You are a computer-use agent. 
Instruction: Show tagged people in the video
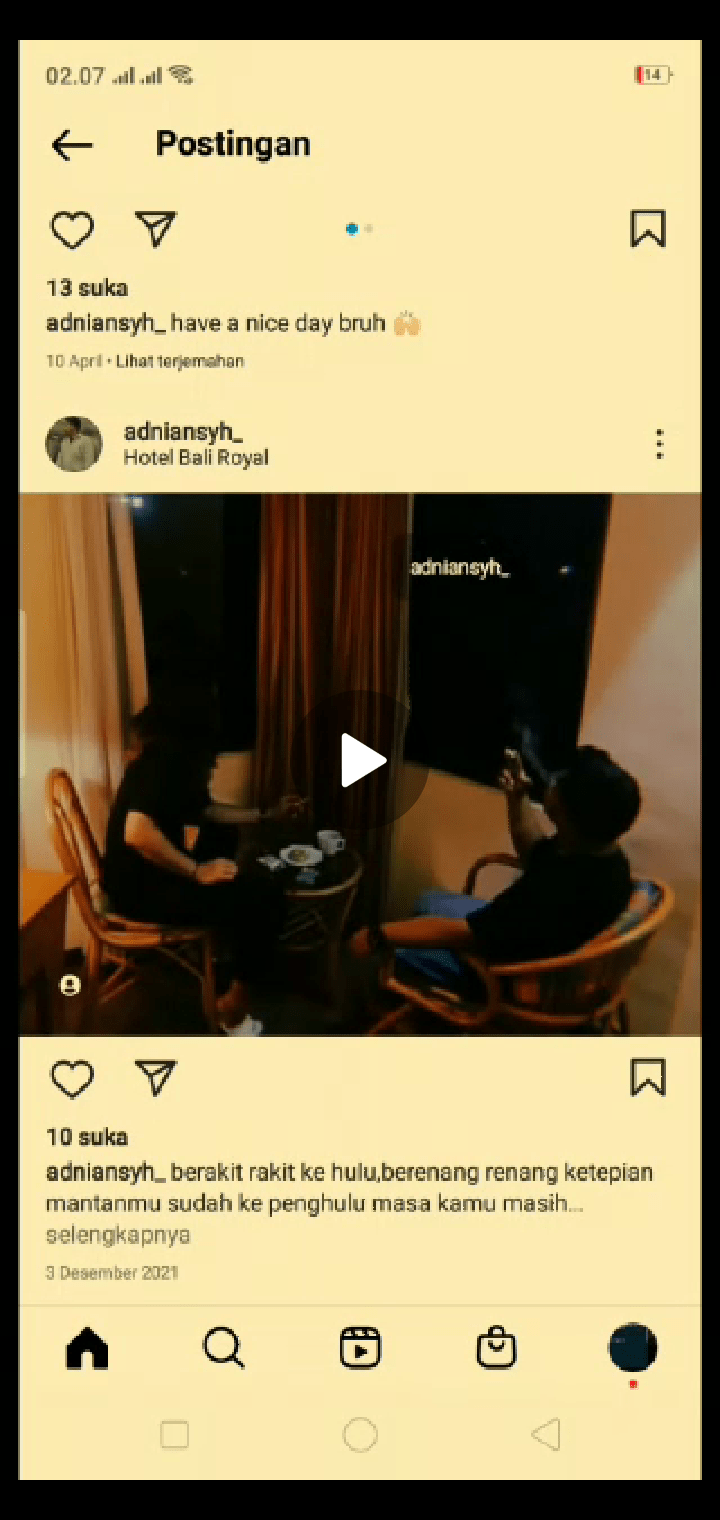tap(70, 985)
